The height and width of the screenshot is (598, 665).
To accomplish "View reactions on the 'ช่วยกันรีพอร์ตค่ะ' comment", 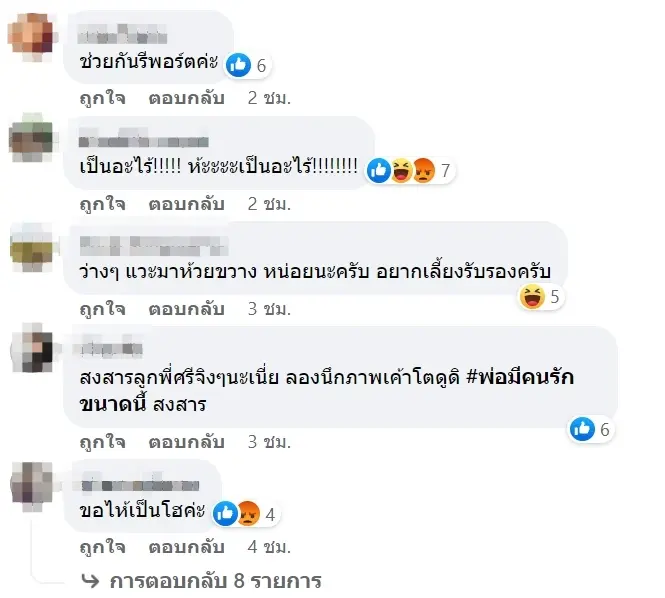I will click(248, 66).
